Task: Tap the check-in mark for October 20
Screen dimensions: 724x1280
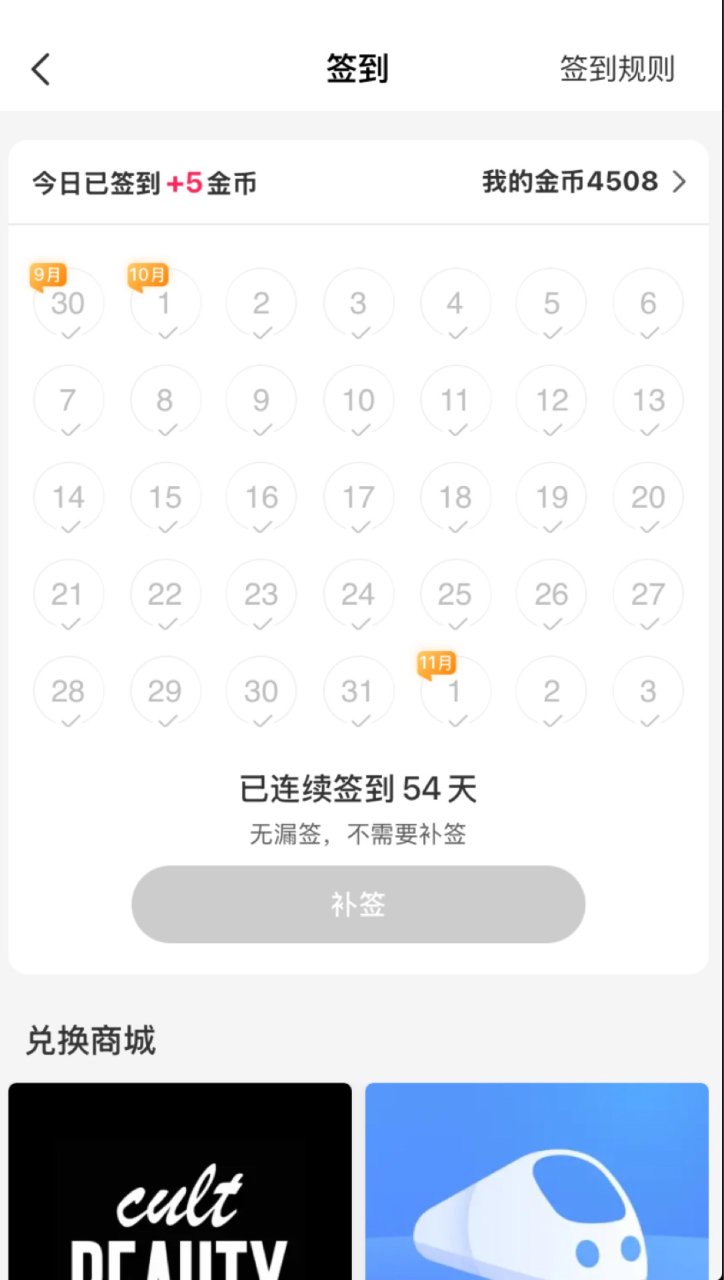Action: click(648, 525)
